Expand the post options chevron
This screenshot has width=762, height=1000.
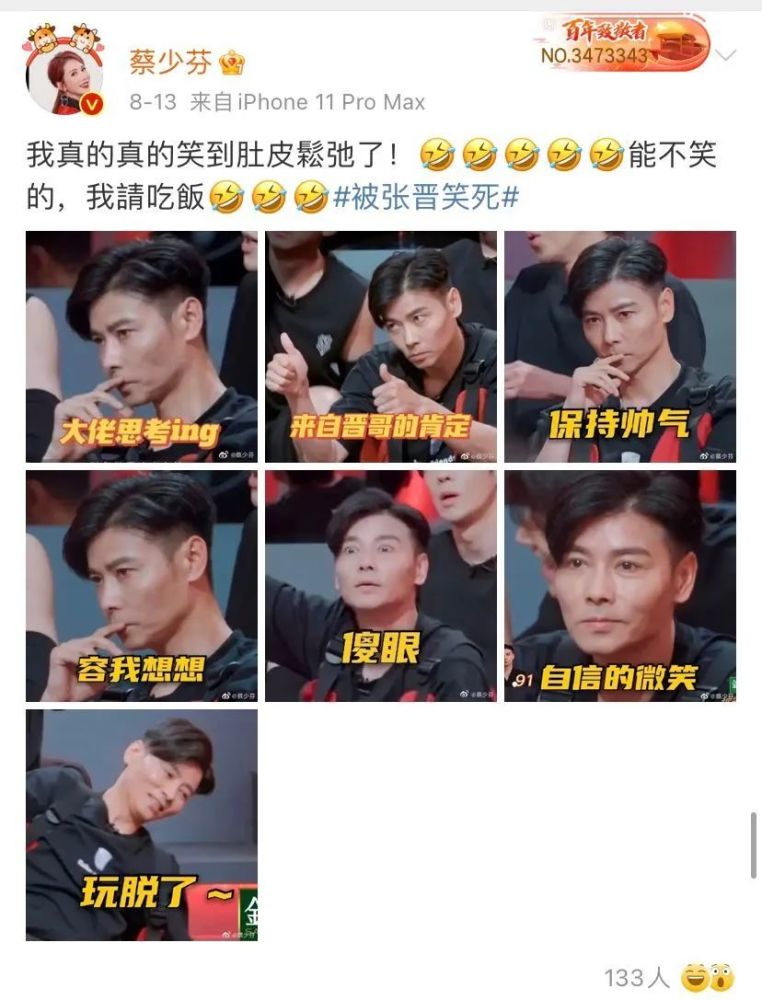click(x=727, y=55)
